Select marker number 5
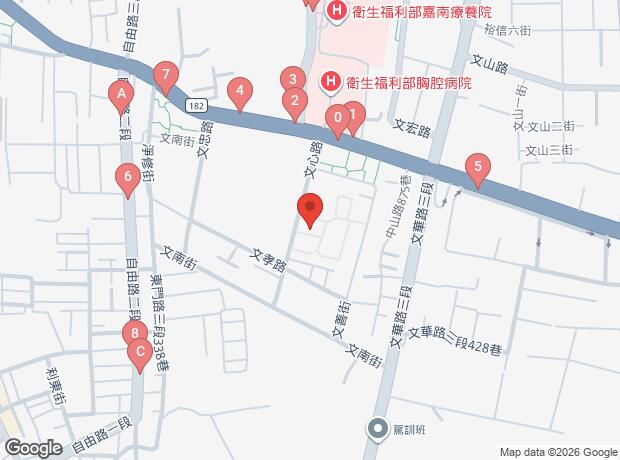This screenshot has height=460, width=620. click(478, 168)
